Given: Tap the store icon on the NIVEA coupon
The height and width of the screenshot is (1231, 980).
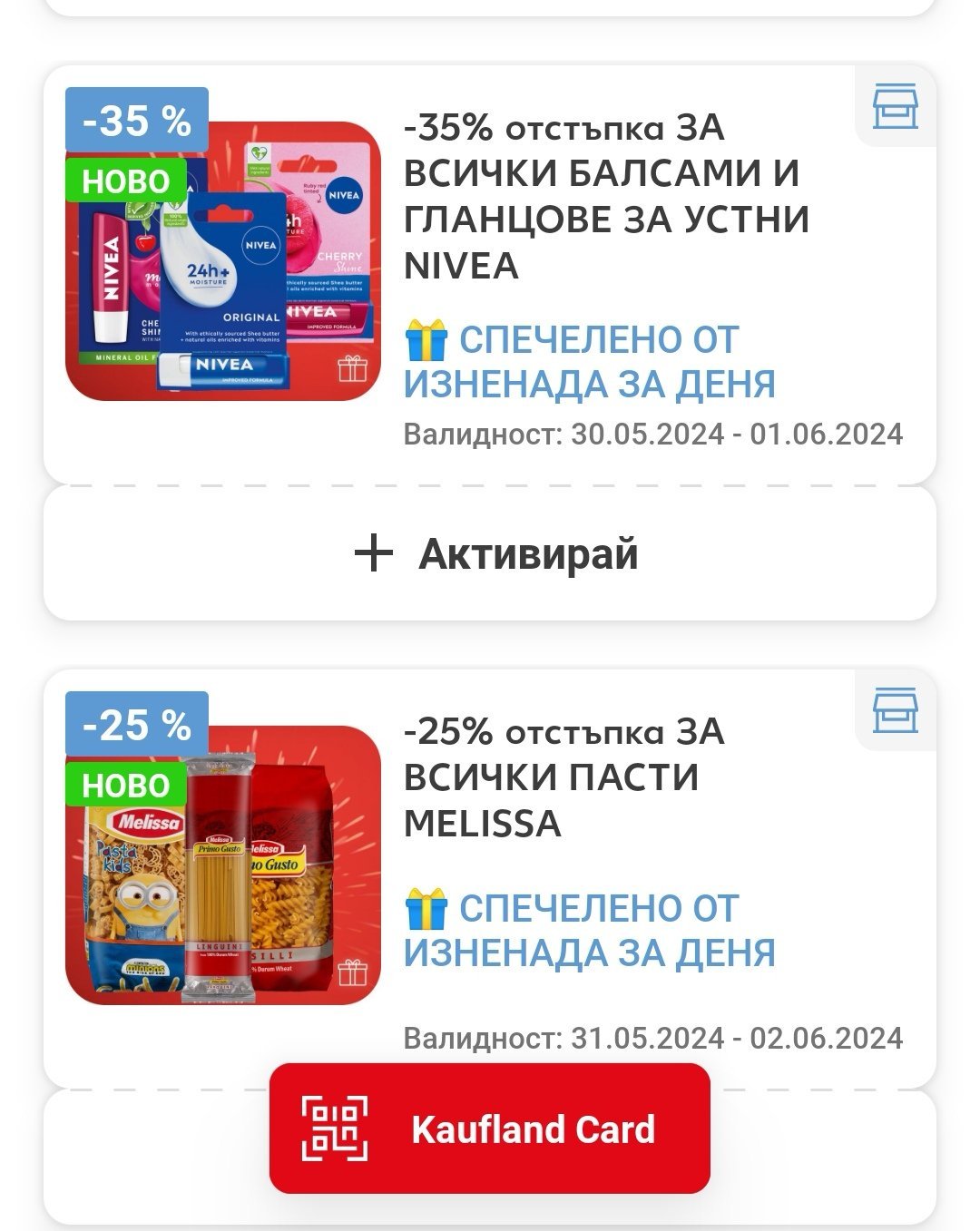Looking at the screenshot, I should pyautogui.click(x=895, y=106).
